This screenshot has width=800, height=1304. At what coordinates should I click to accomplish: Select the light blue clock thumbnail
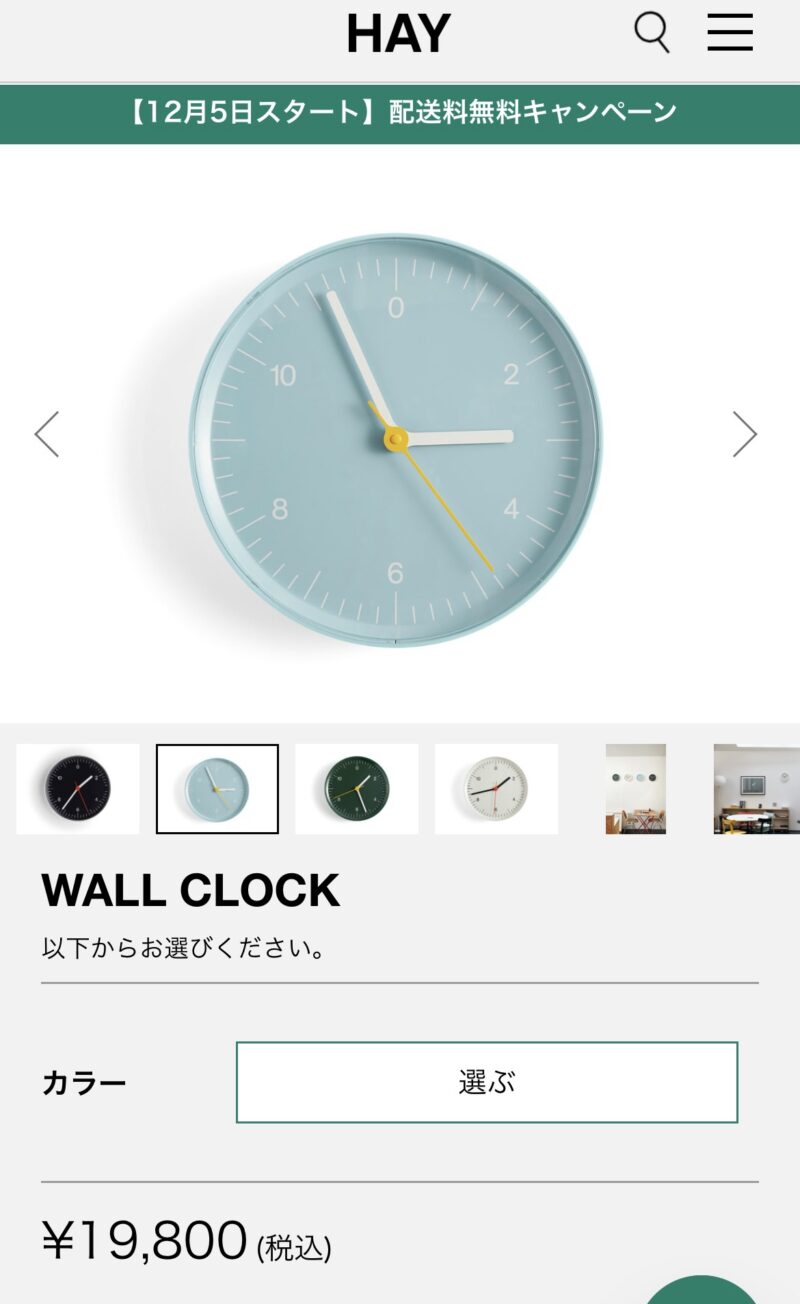point(217,789)
